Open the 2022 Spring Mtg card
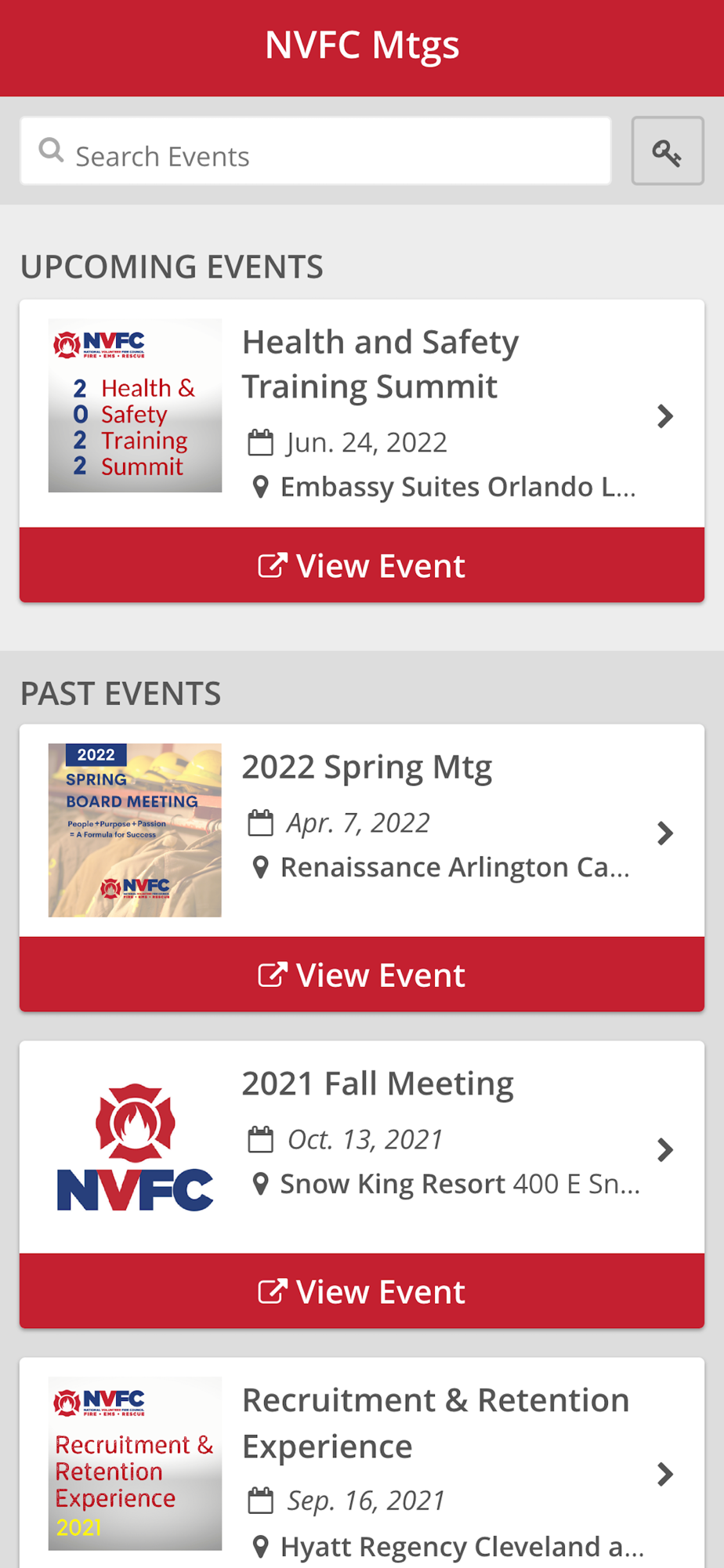The width and height of the screenshot is (724, 1568). [x=361, y=831]
